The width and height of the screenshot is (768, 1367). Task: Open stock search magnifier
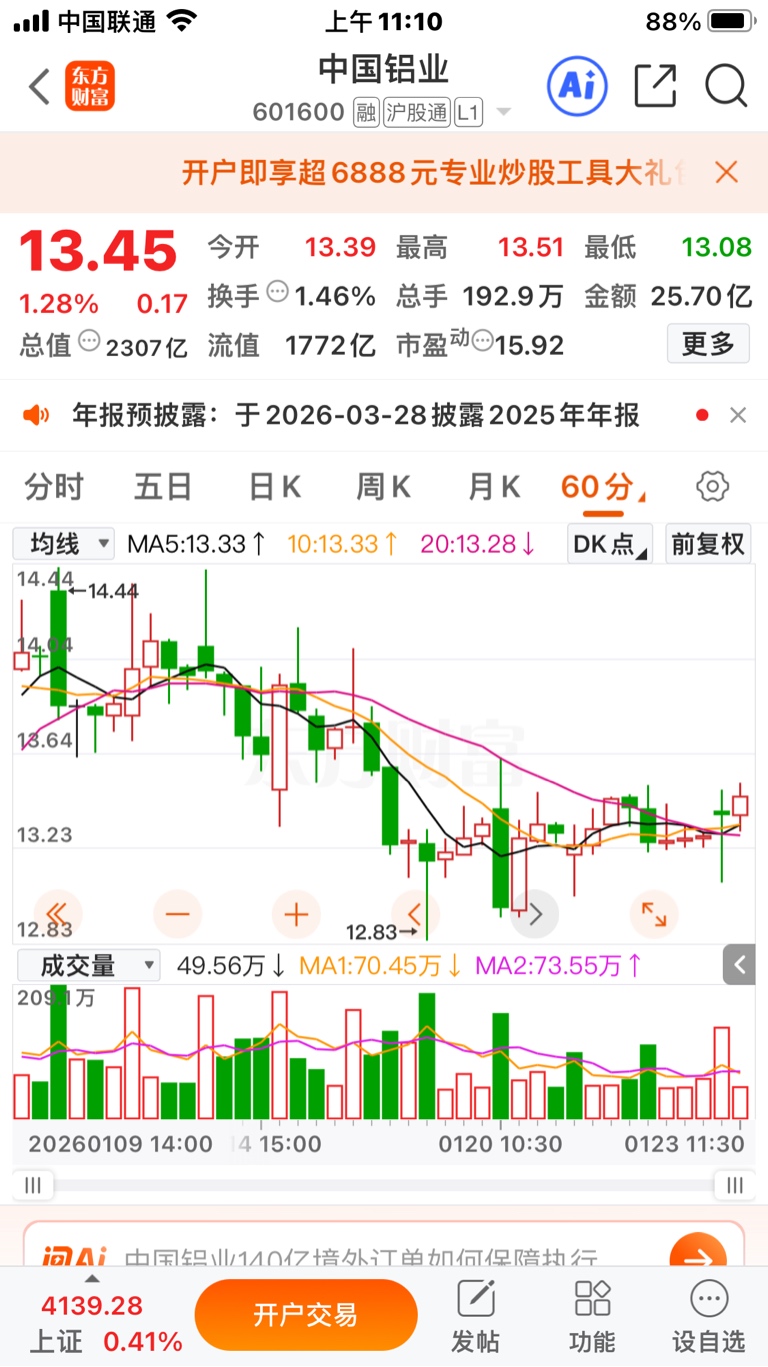tap(726, 87)
